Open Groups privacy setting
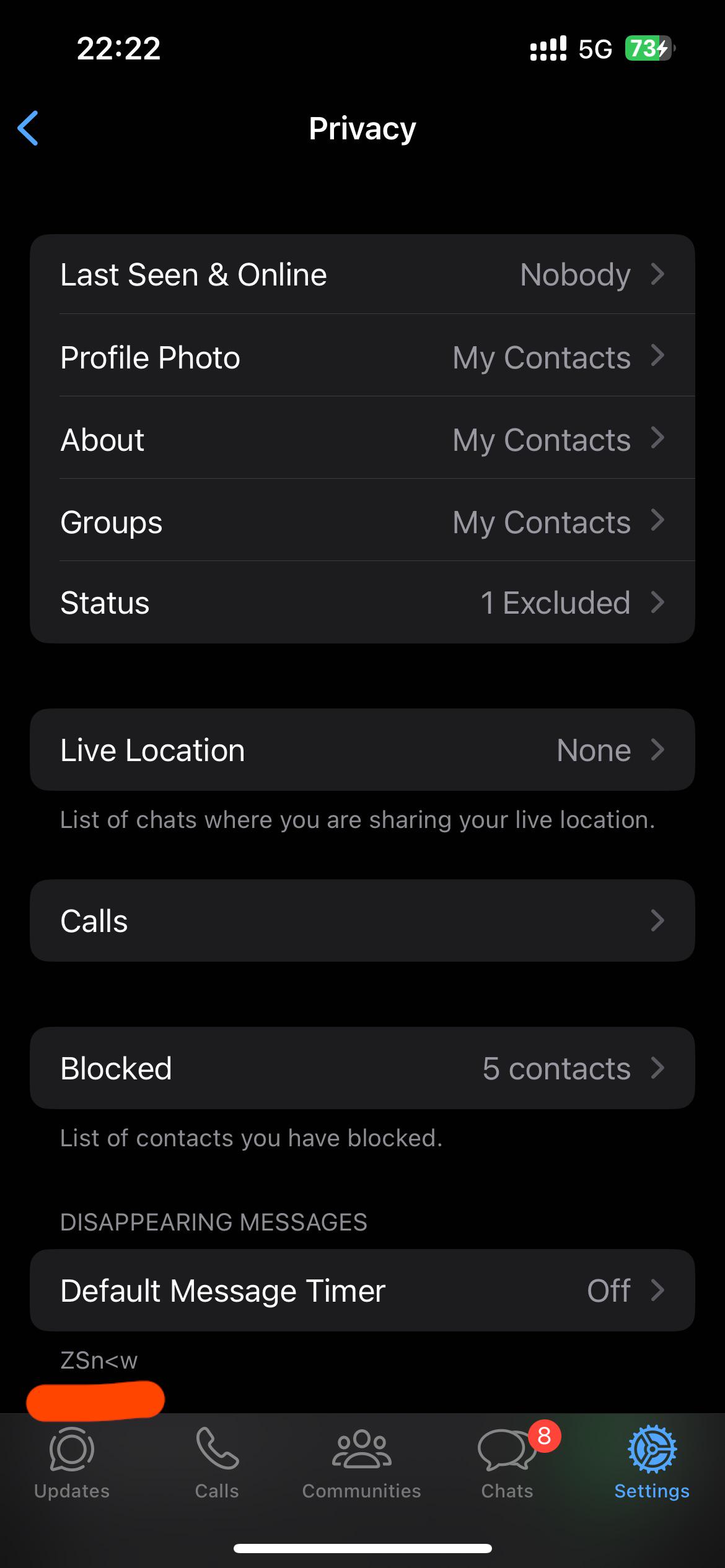The image size is (725, 1568). [x=362, y=521]
